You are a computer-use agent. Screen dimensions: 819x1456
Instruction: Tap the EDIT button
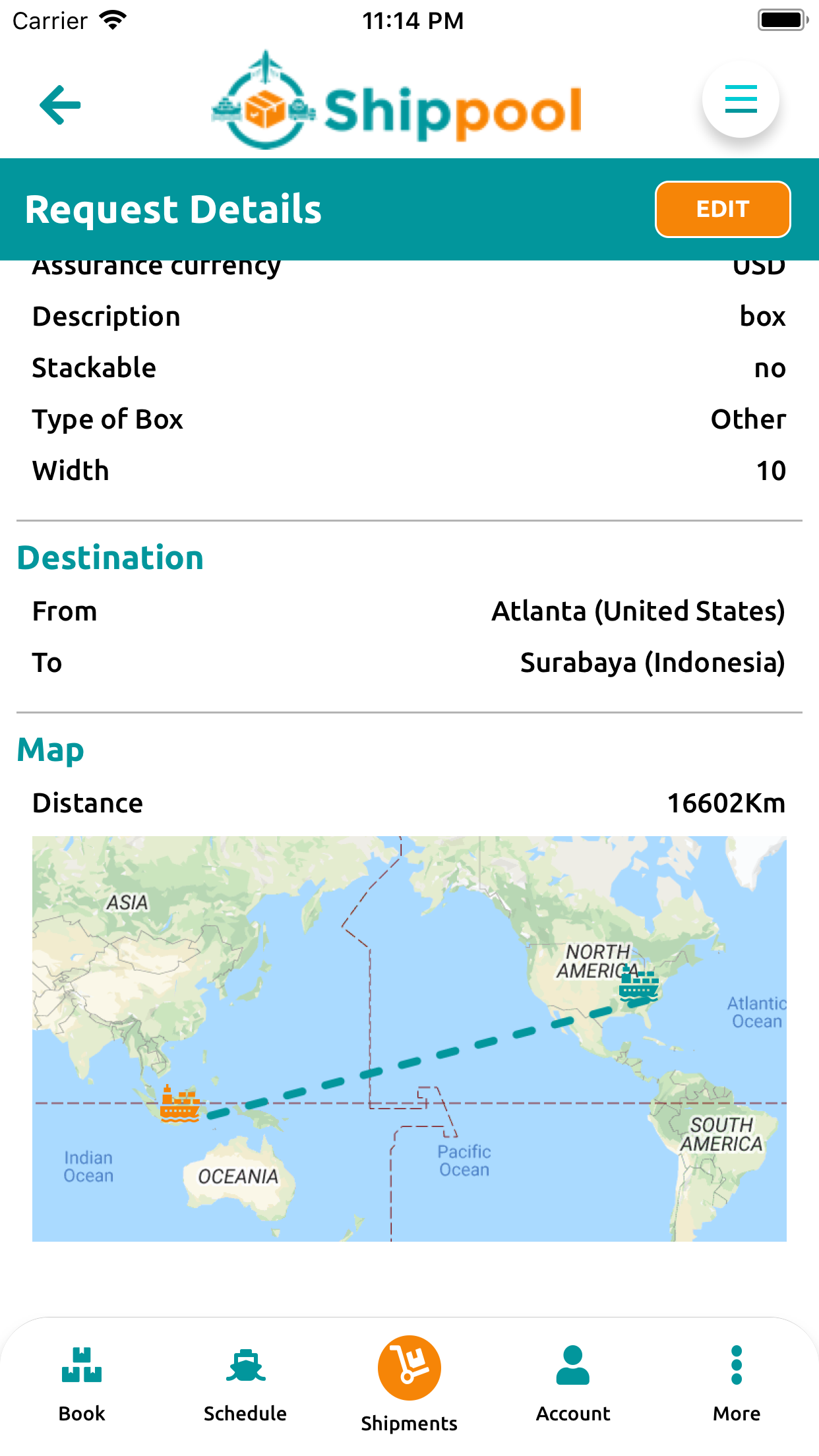(x=723, y=209)
